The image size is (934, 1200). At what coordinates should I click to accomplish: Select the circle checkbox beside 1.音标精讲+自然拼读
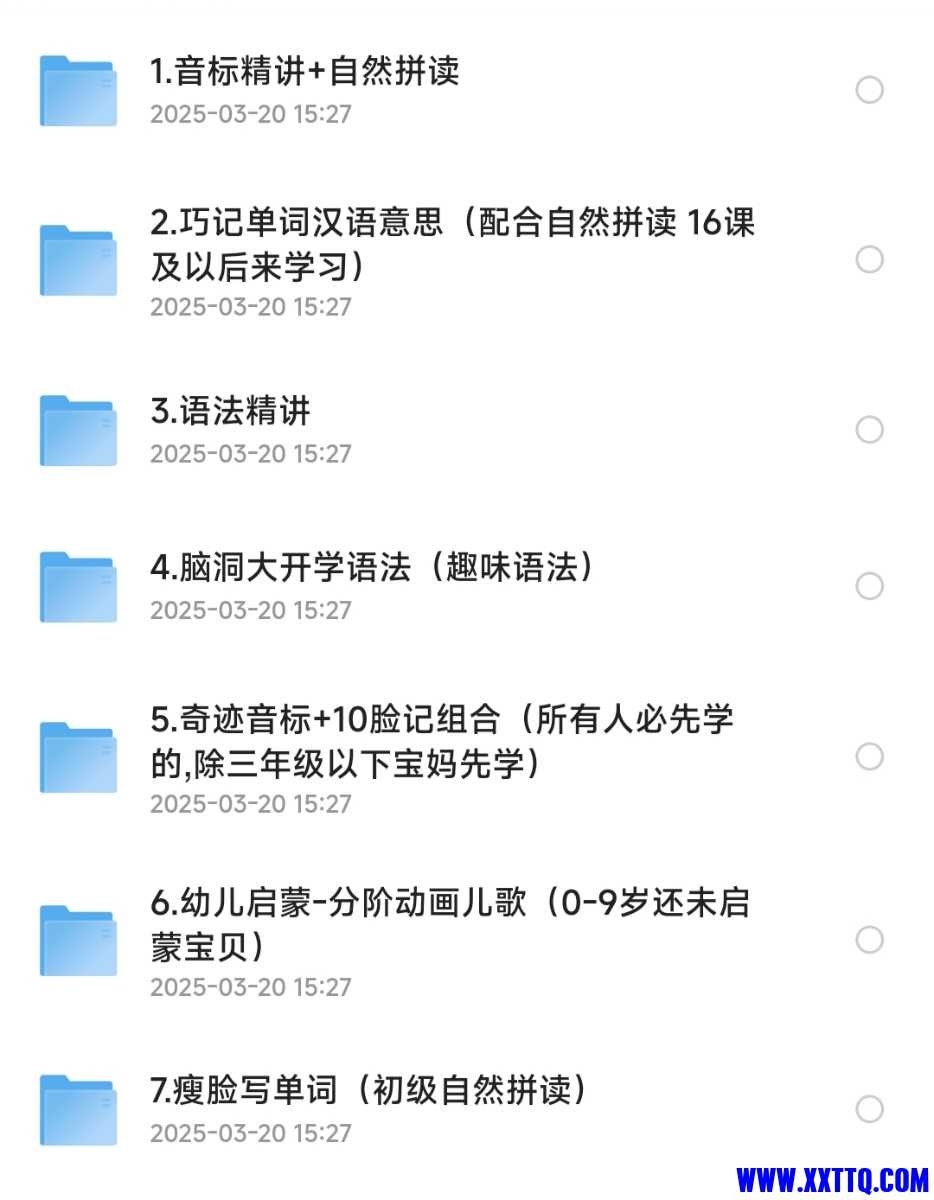(x=870, y=90)
